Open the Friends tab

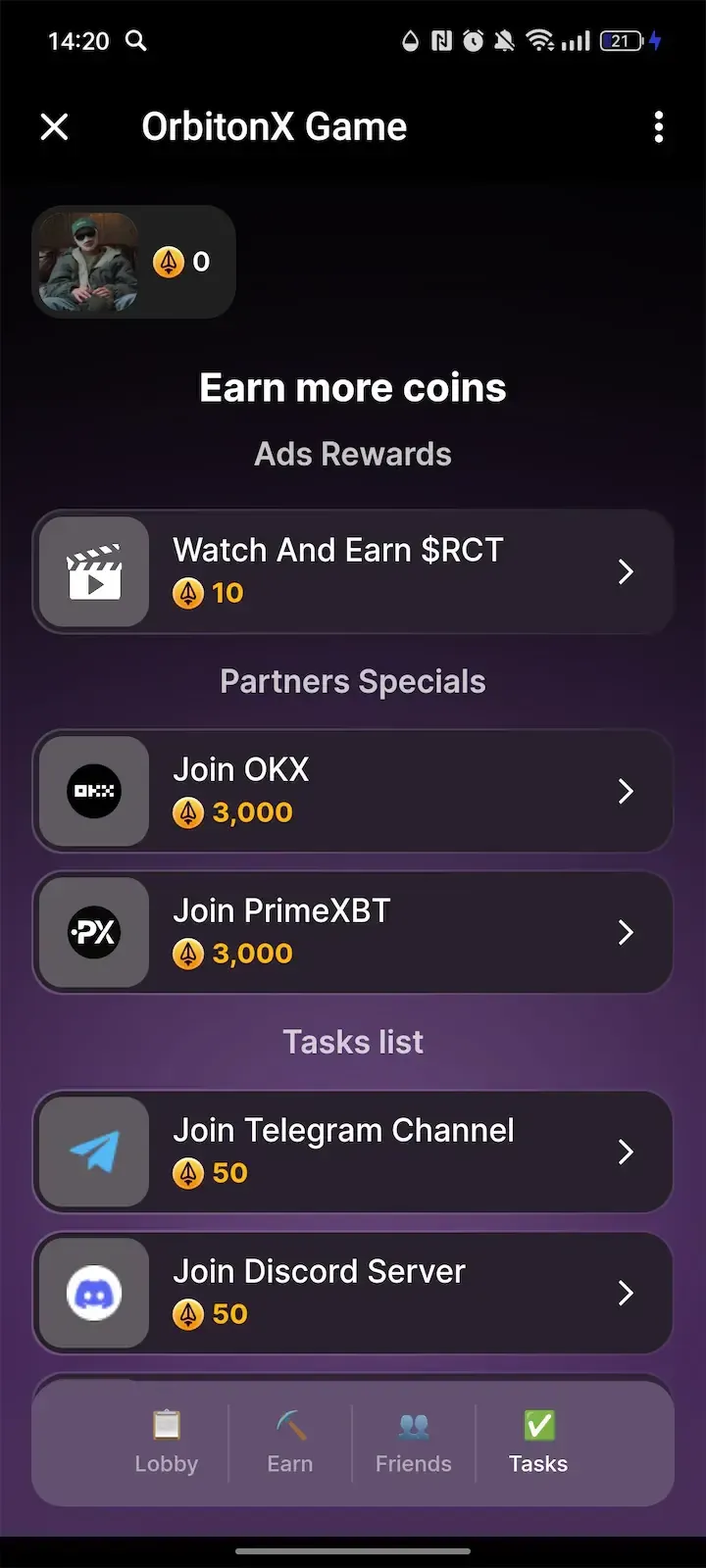414,1443
